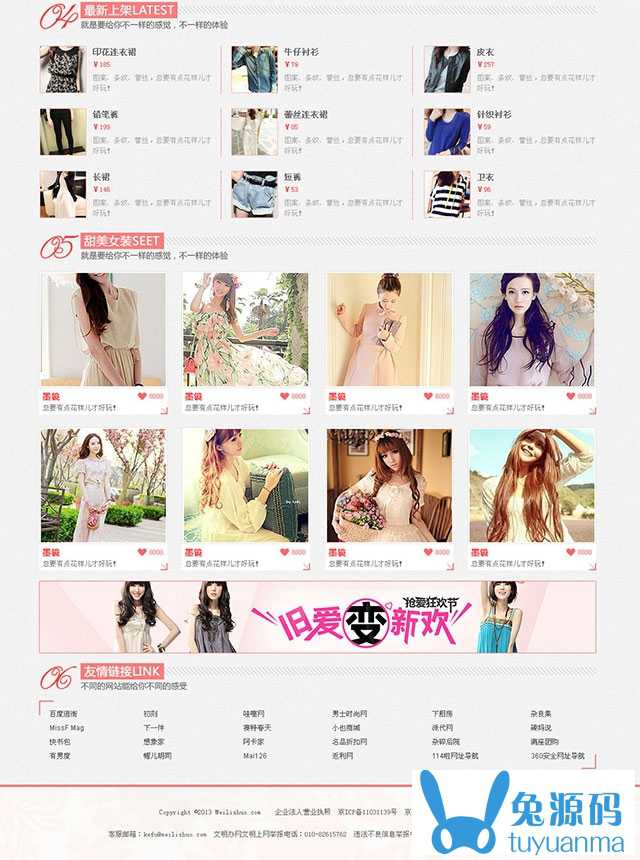Visit the 百度游戏 friendly link

[63, 714]
